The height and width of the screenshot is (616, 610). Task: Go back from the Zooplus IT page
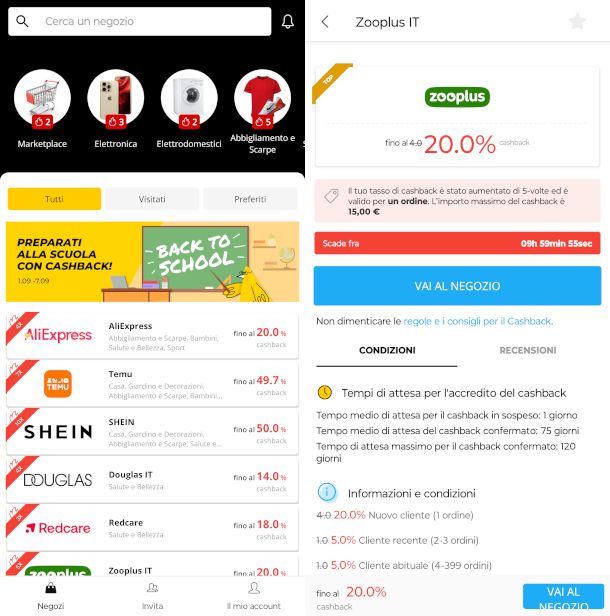[326, 22]
